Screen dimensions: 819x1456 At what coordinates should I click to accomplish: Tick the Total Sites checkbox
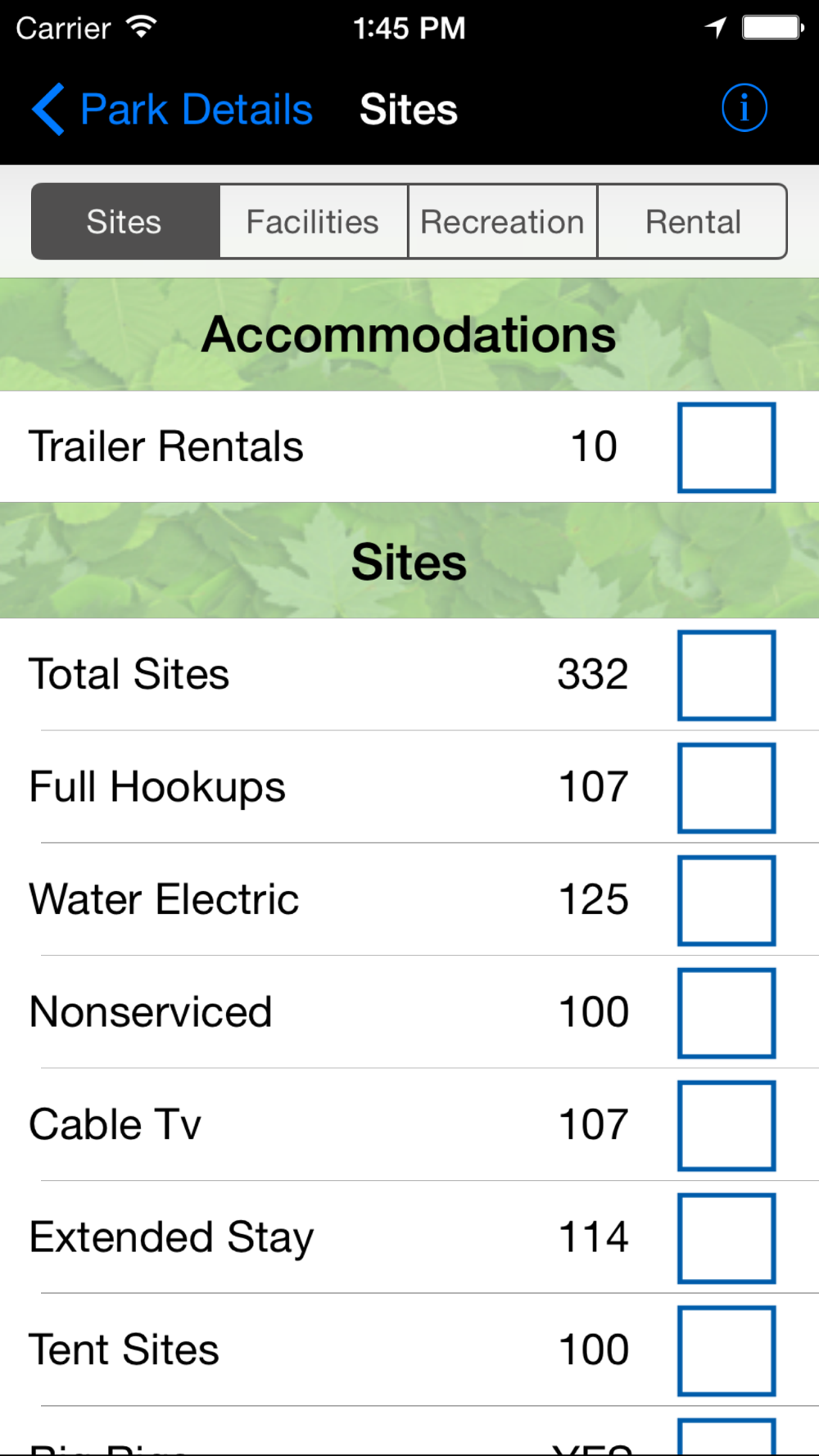click(x=726, y=675)
